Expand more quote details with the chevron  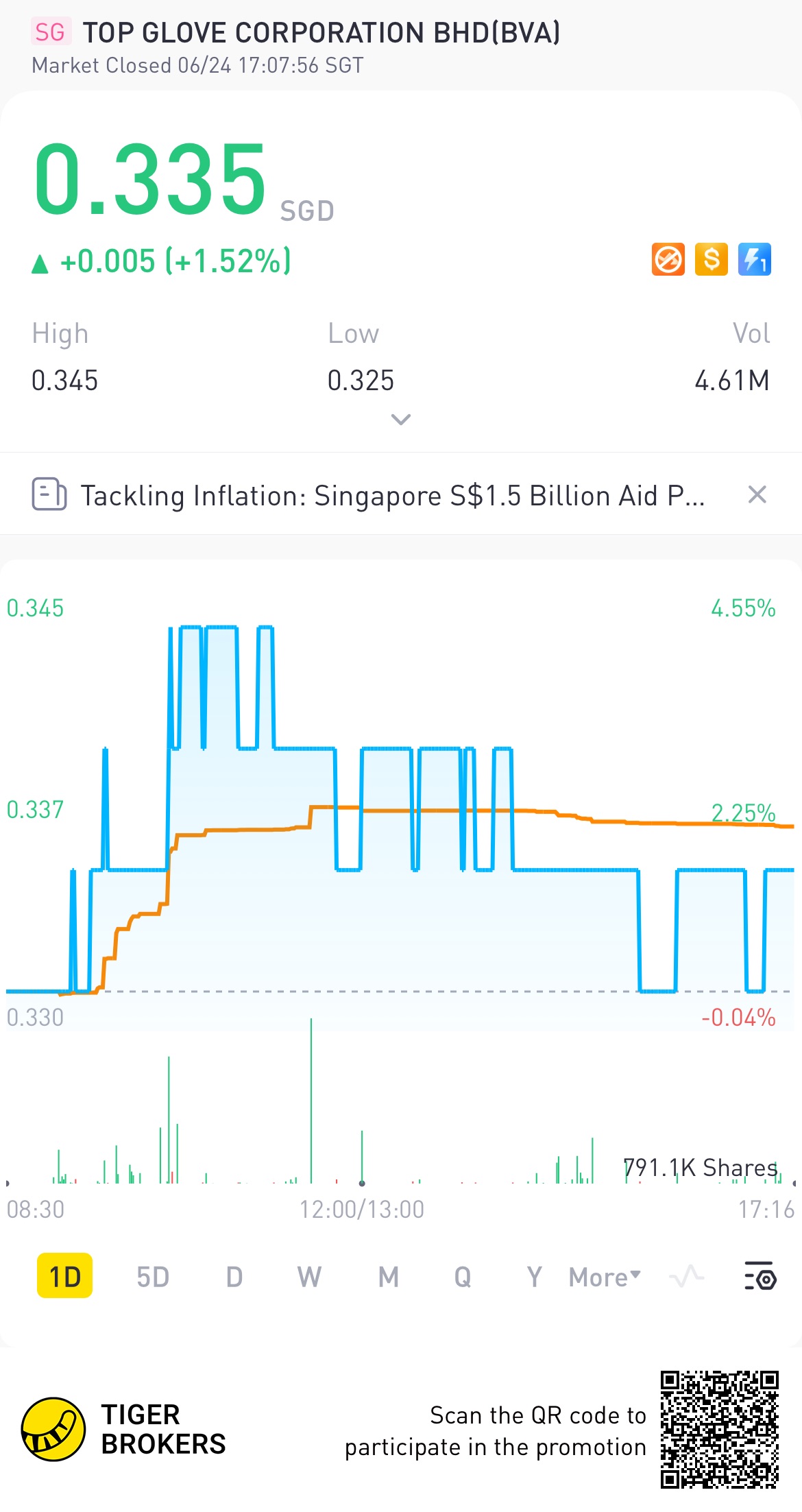400,419
